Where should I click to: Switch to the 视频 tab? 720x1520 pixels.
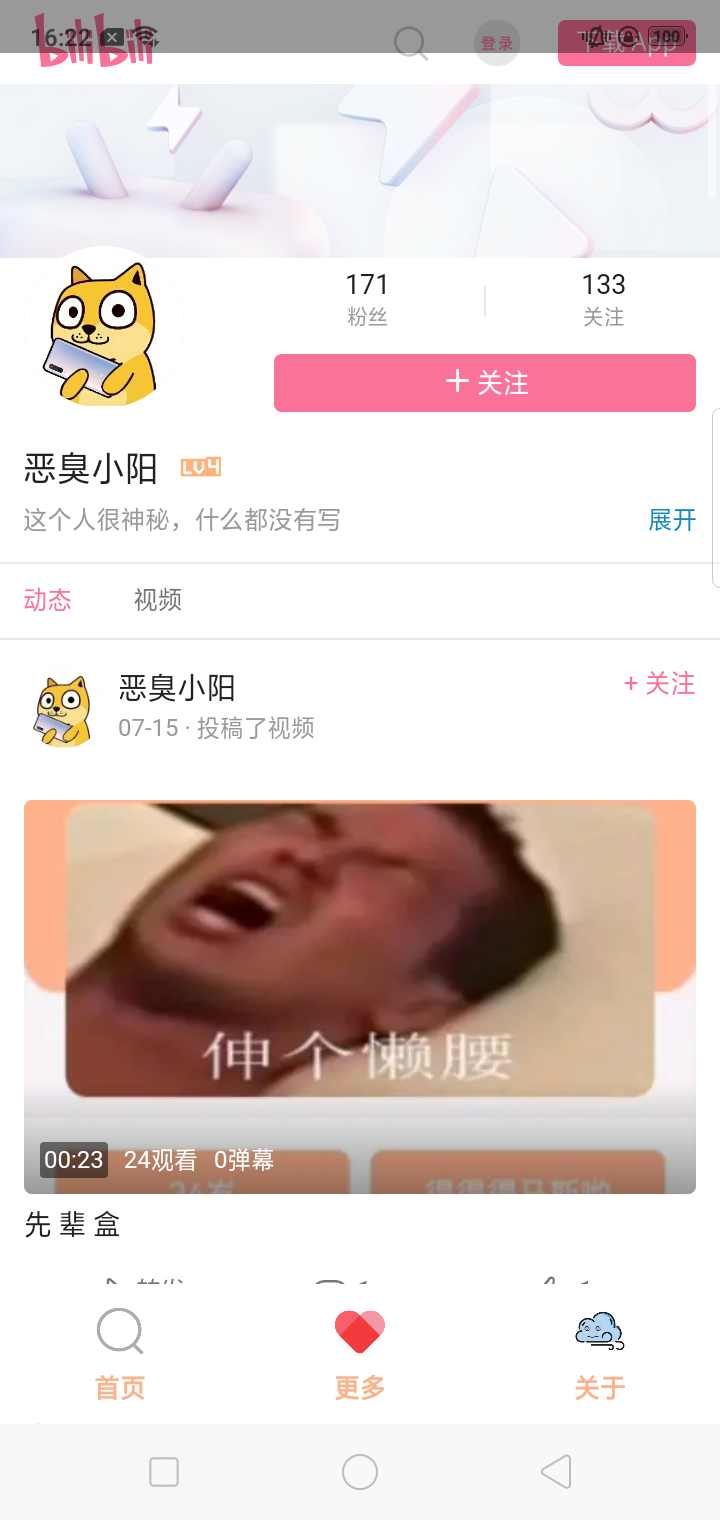coord(156,599)
